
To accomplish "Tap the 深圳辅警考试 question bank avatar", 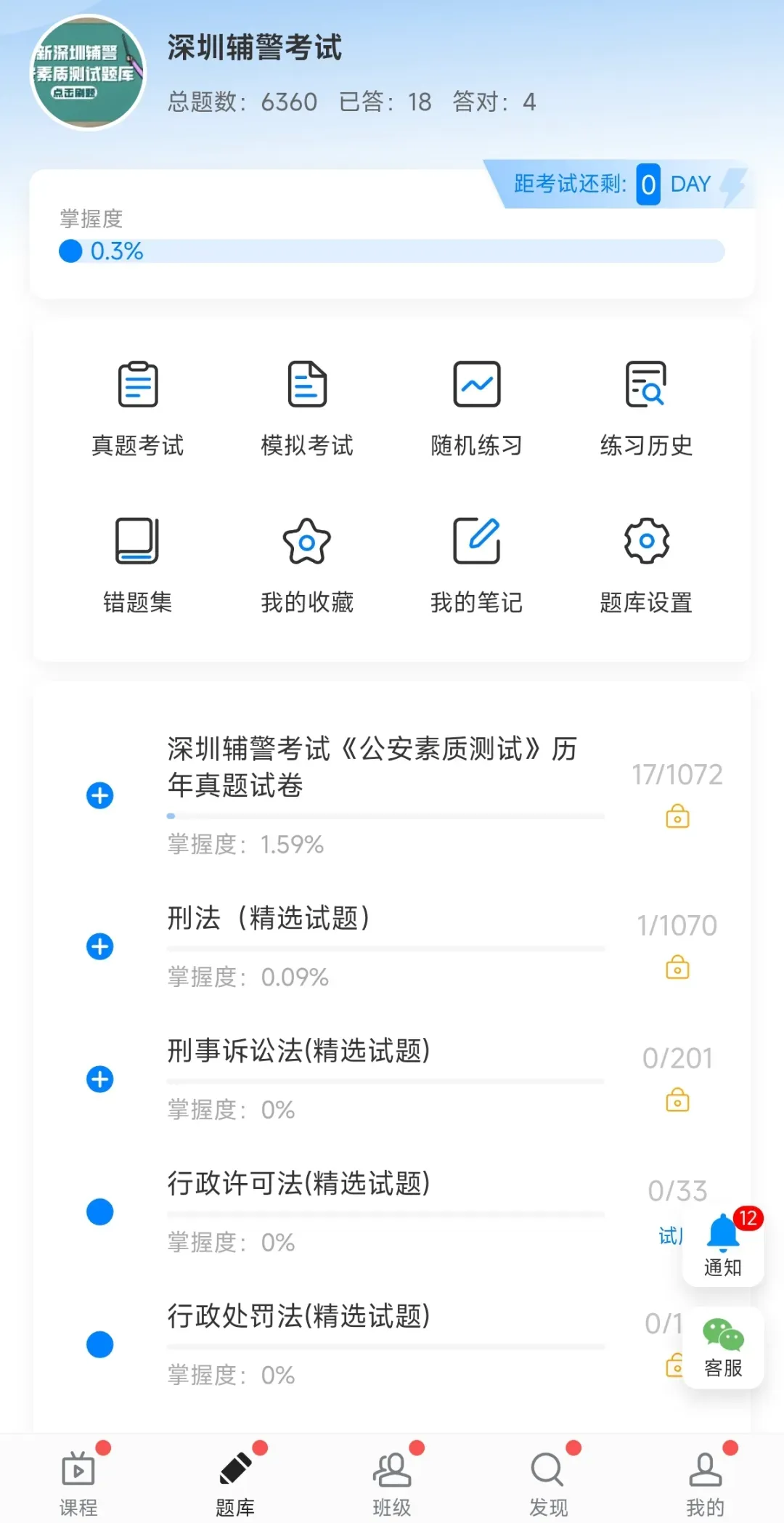I will (x=87, y=73).
